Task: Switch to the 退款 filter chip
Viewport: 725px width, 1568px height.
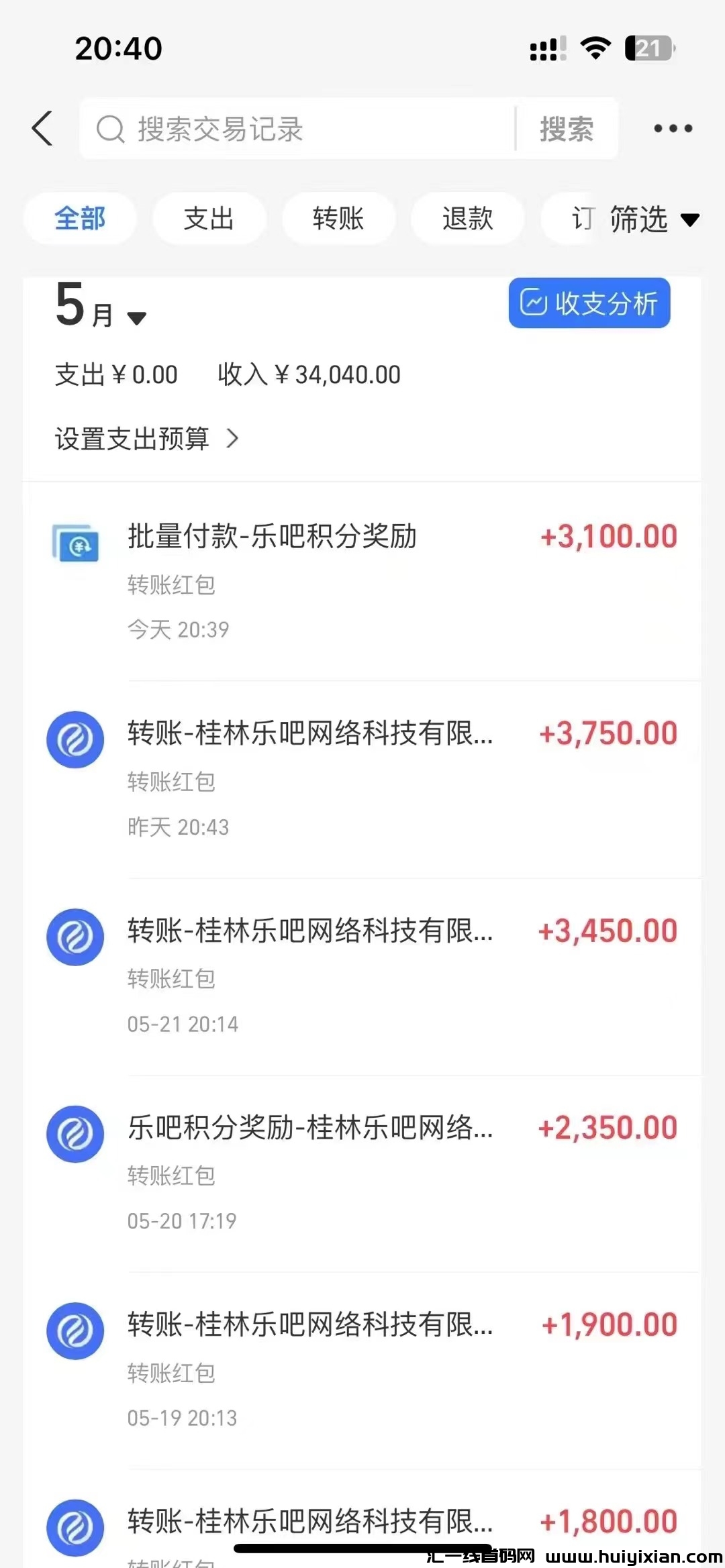Action: [467, 219]
